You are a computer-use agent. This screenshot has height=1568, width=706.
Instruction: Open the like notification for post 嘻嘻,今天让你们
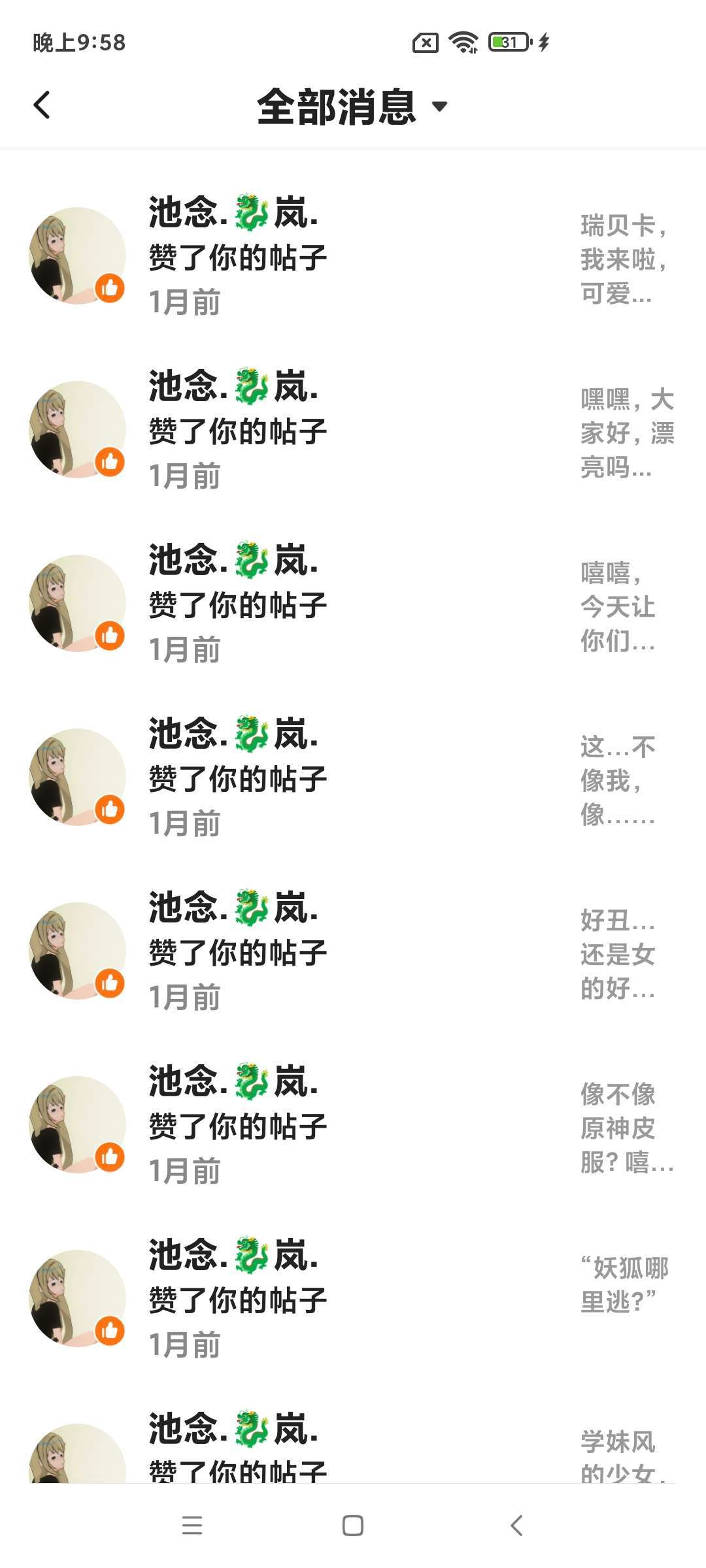coord(353,604)
